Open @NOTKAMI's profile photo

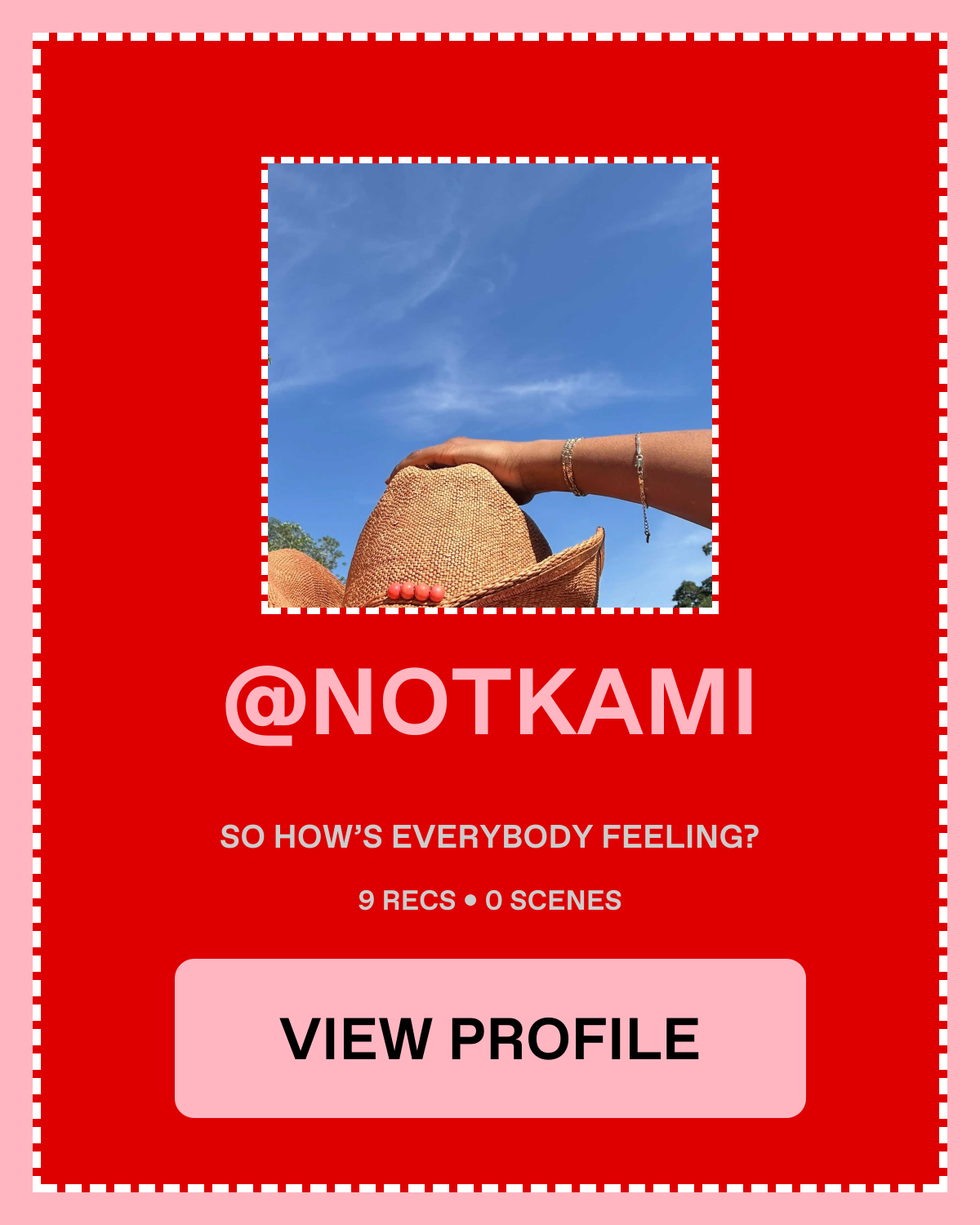click(x=490, y=385)
